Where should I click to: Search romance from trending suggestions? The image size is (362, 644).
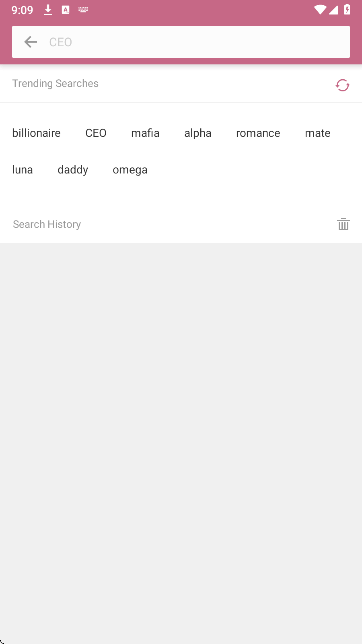pos(258,133)
